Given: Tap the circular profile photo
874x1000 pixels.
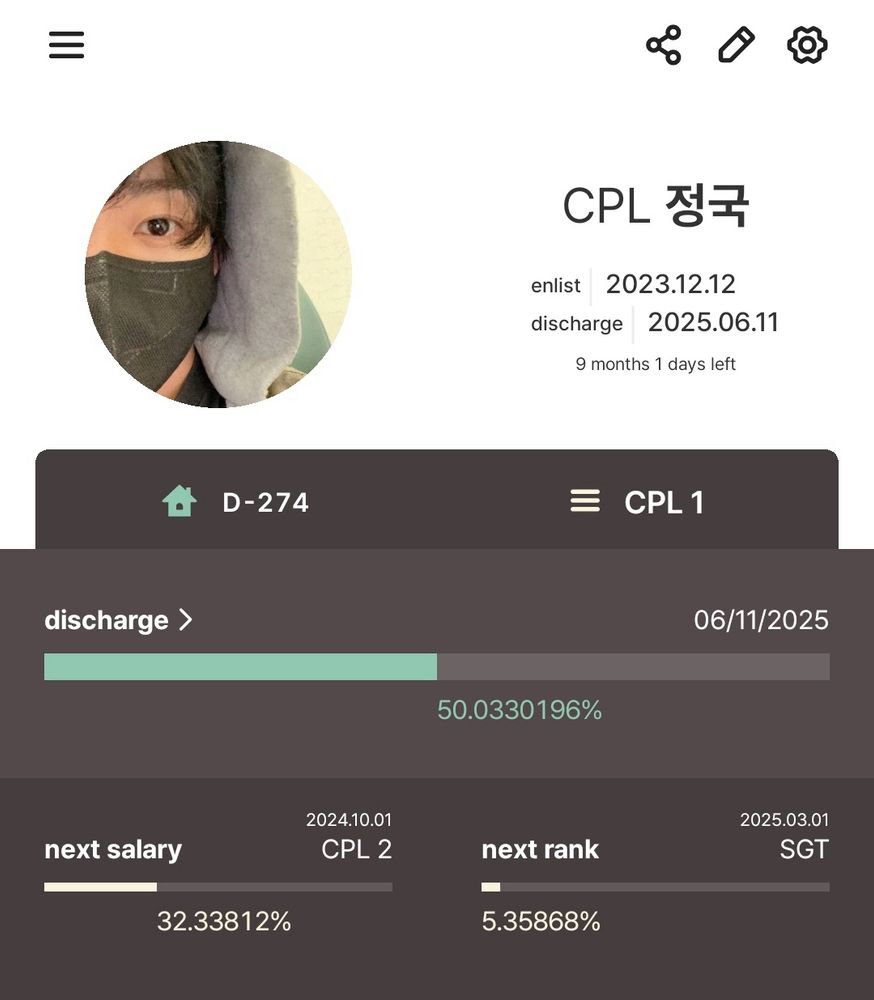Looking at the screenshot, I should click(x=218, y=274).
